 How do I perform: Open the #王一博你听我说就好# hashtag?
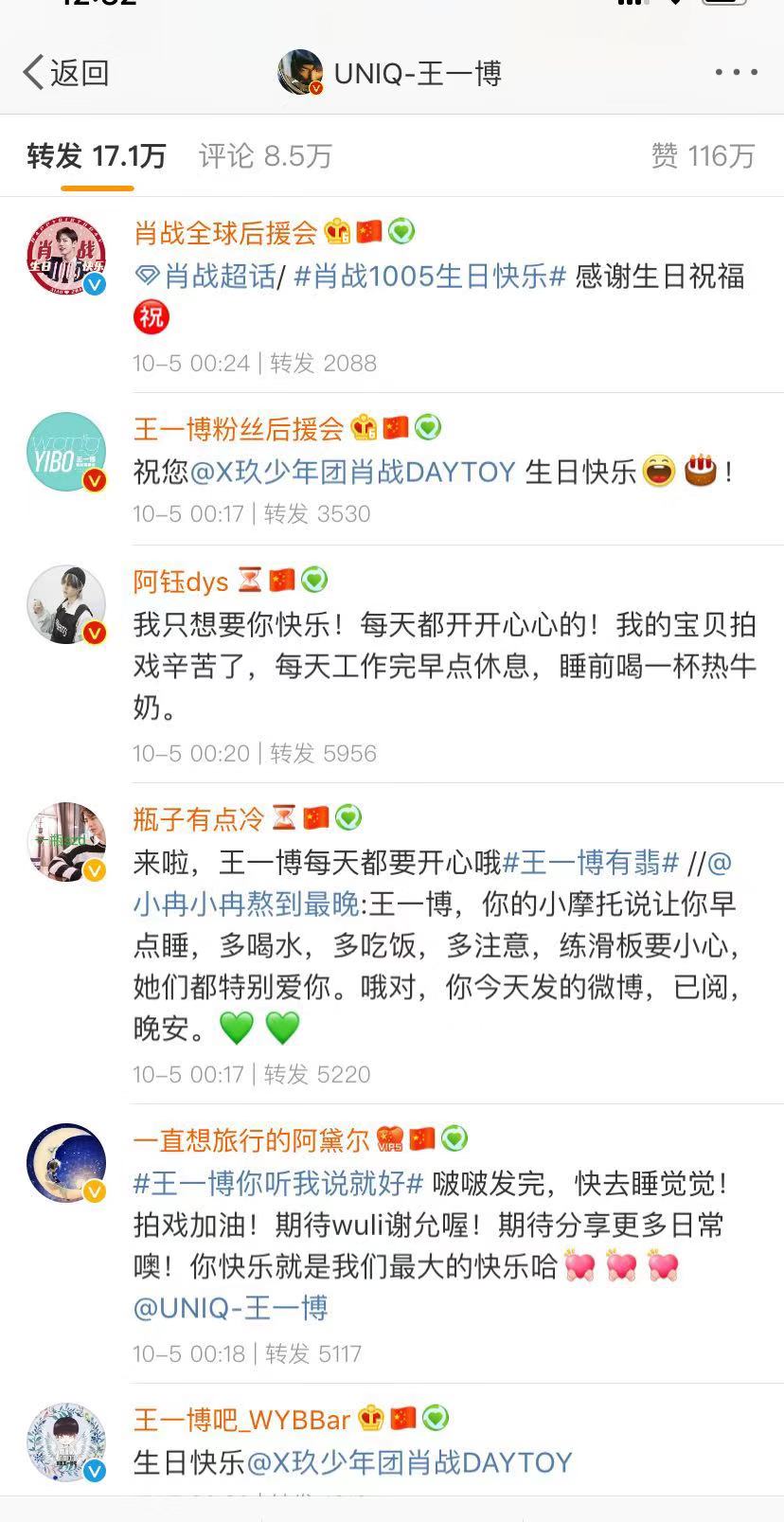pos(278,1183)
